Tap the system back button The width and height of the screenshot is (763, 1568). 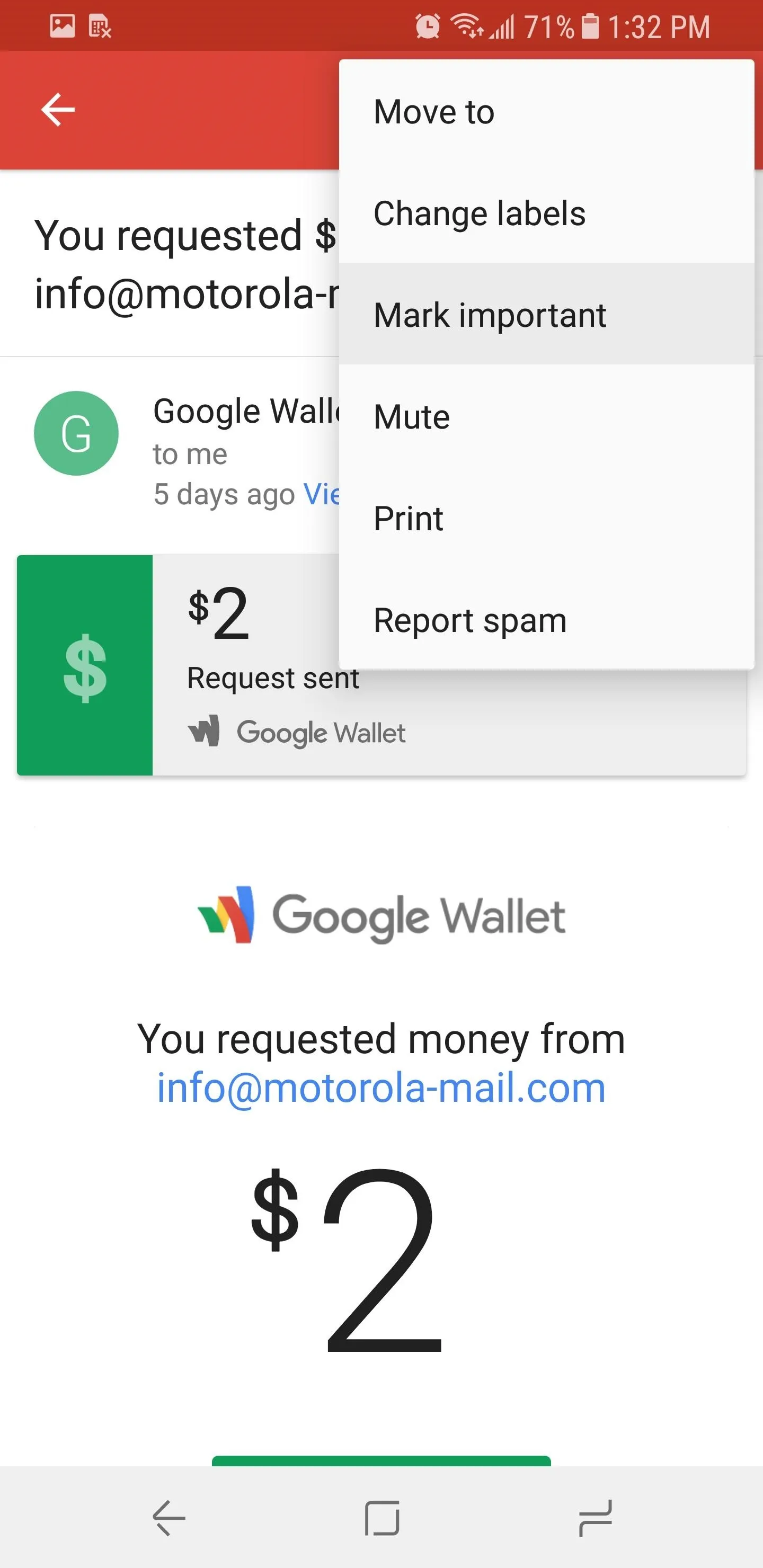168,1518
